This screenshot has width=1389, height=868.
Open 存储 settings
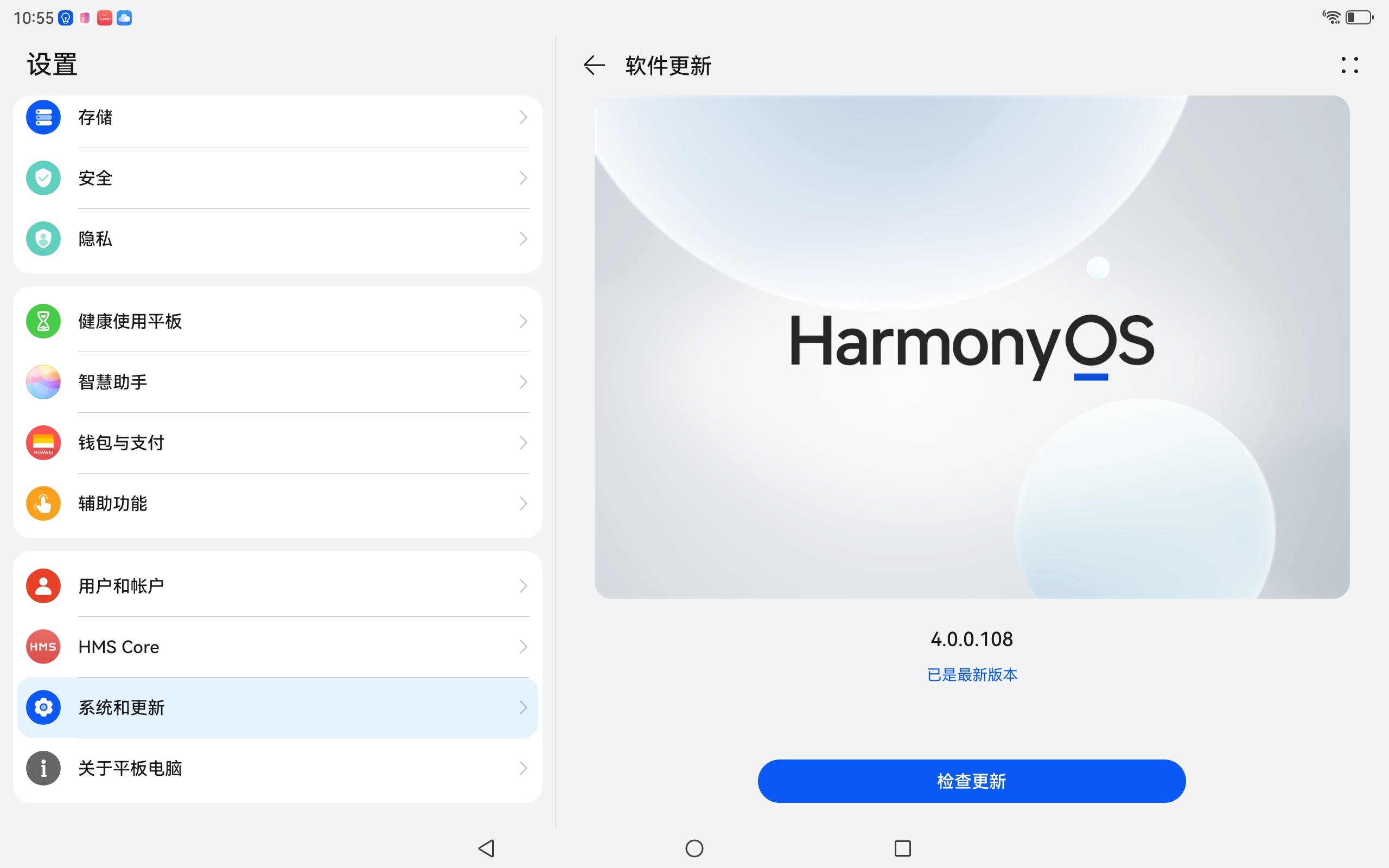[277, 118]
